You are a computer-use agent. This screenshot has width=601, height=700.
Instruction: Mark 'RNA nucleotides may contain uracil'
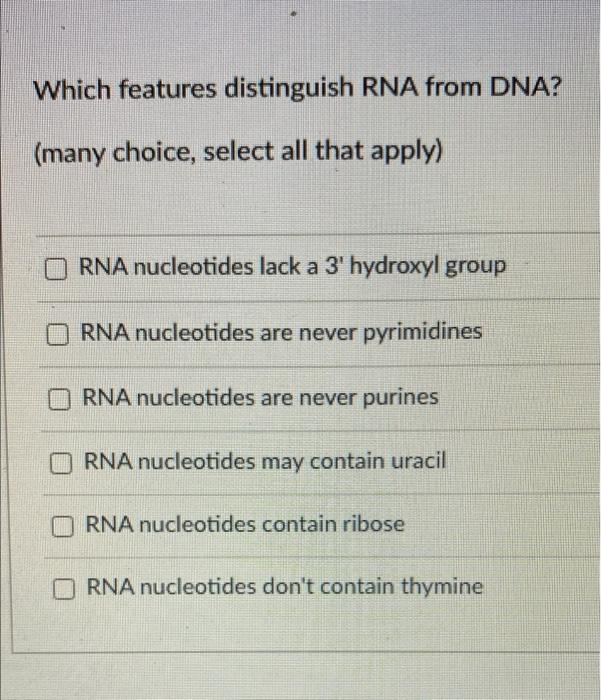[64, 463]
